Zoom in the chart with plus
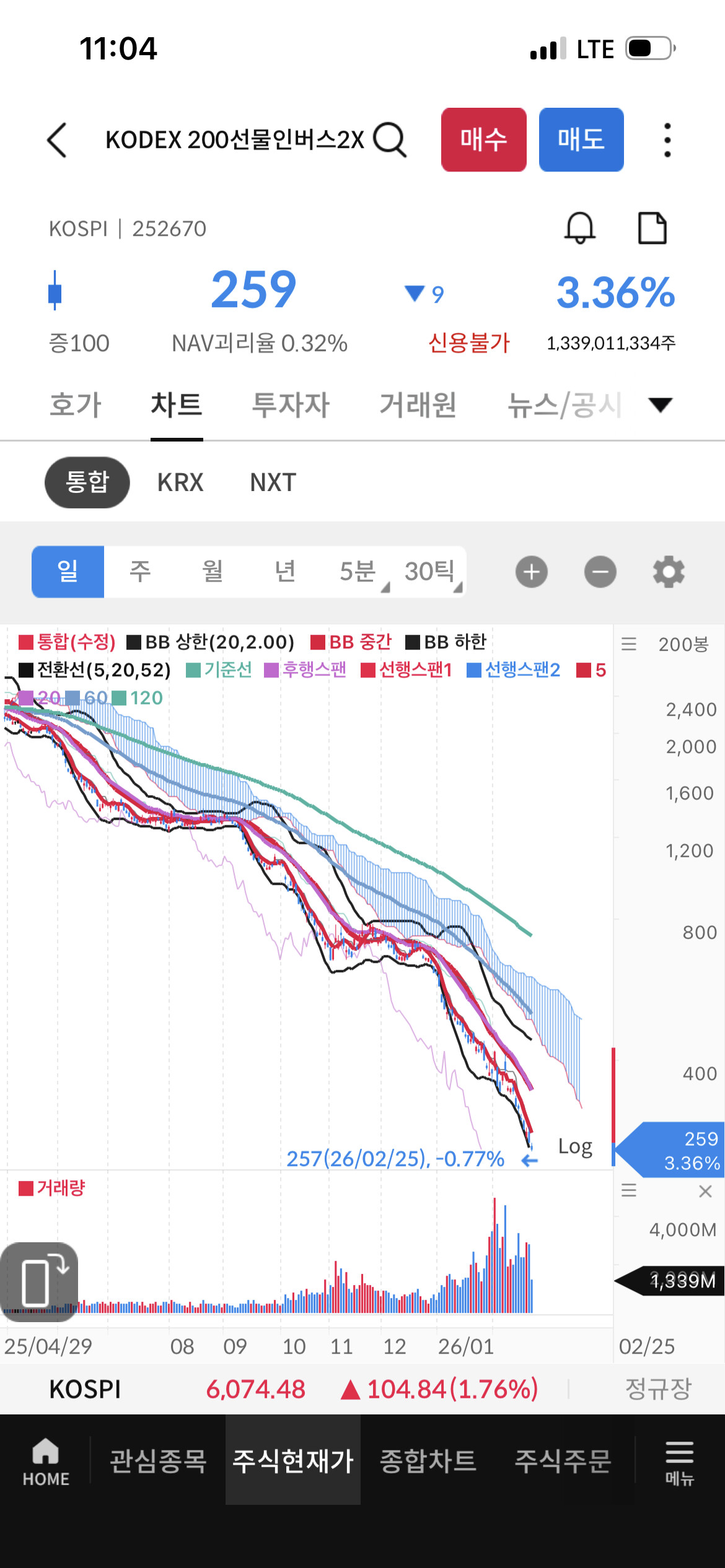The image size is (725, 1568). tap(532, 572)
